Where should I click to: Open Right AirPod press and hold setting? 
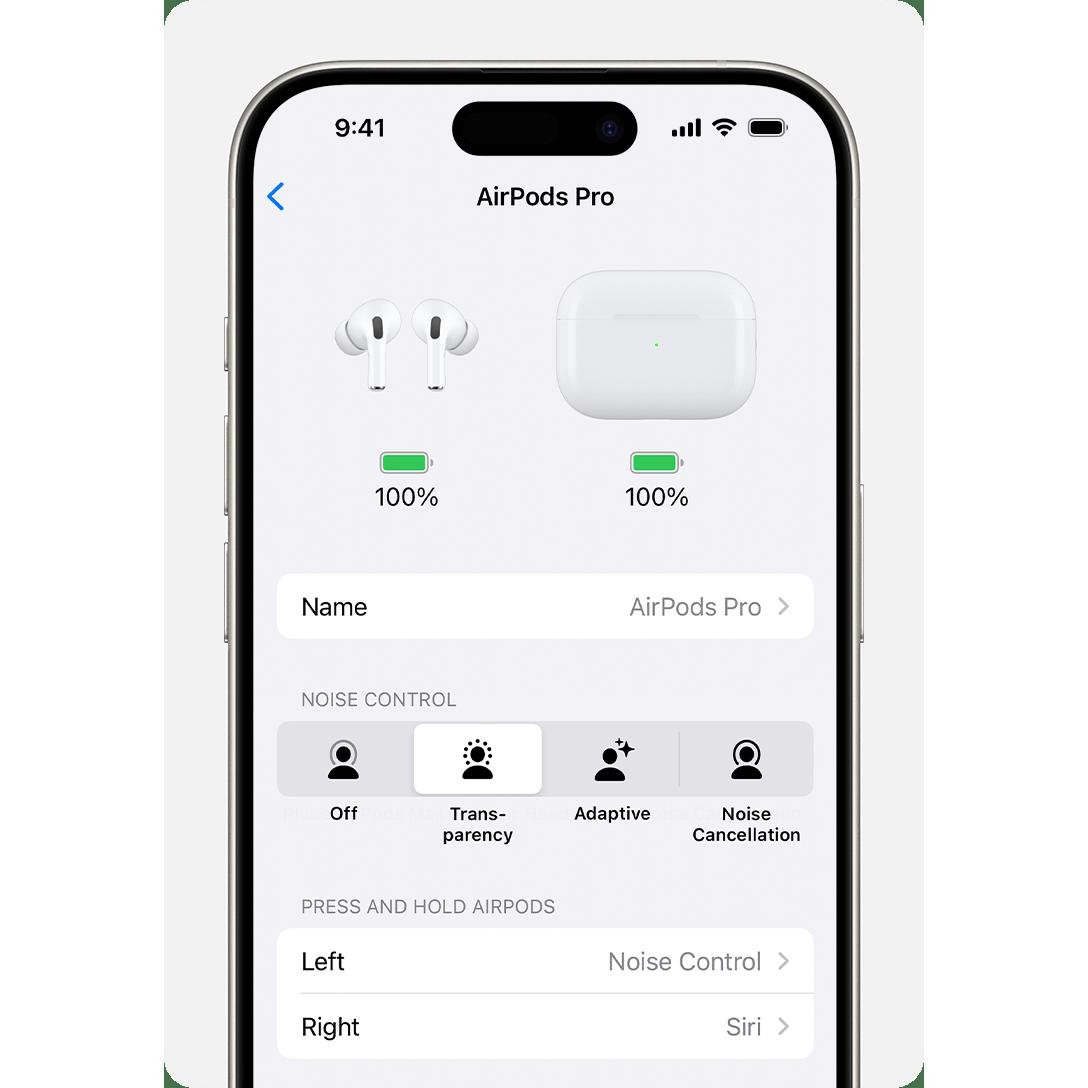tap(545, 1027)
